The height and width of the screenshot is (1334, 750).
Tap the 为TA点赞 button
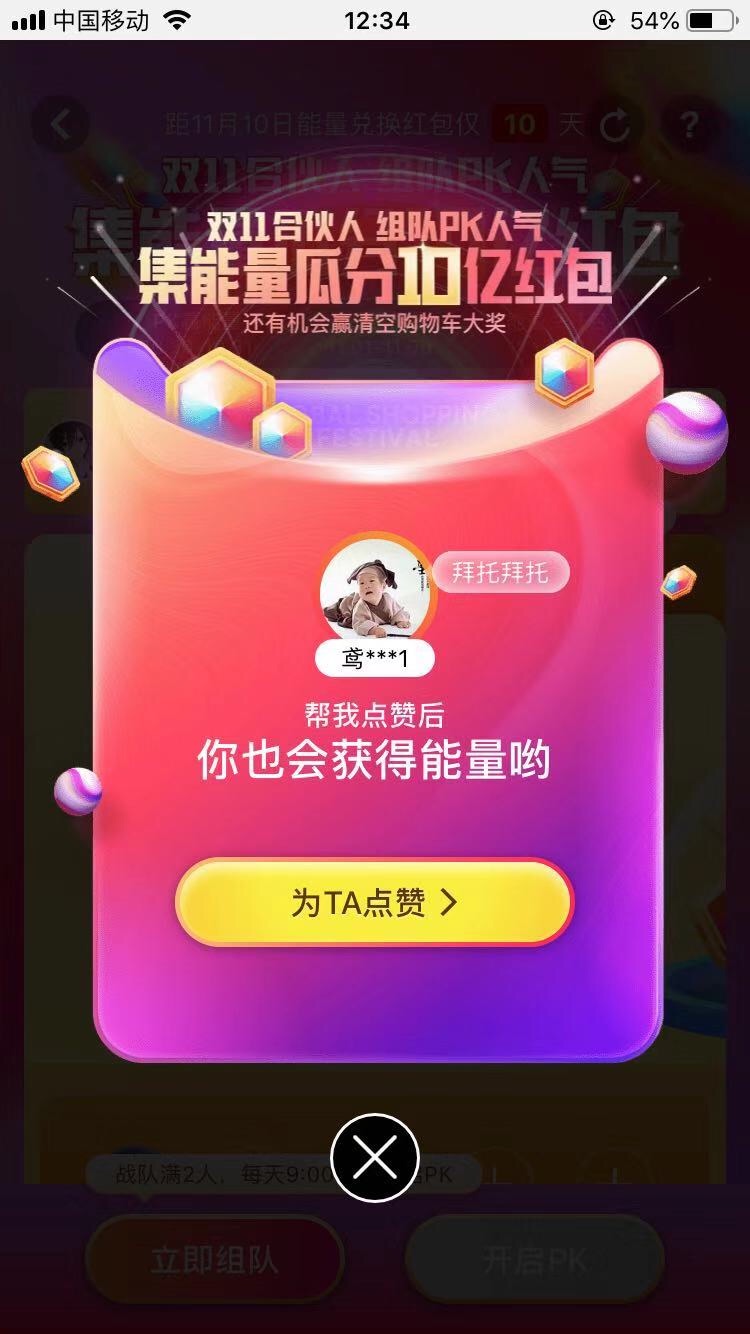click(x=374, y=902)
